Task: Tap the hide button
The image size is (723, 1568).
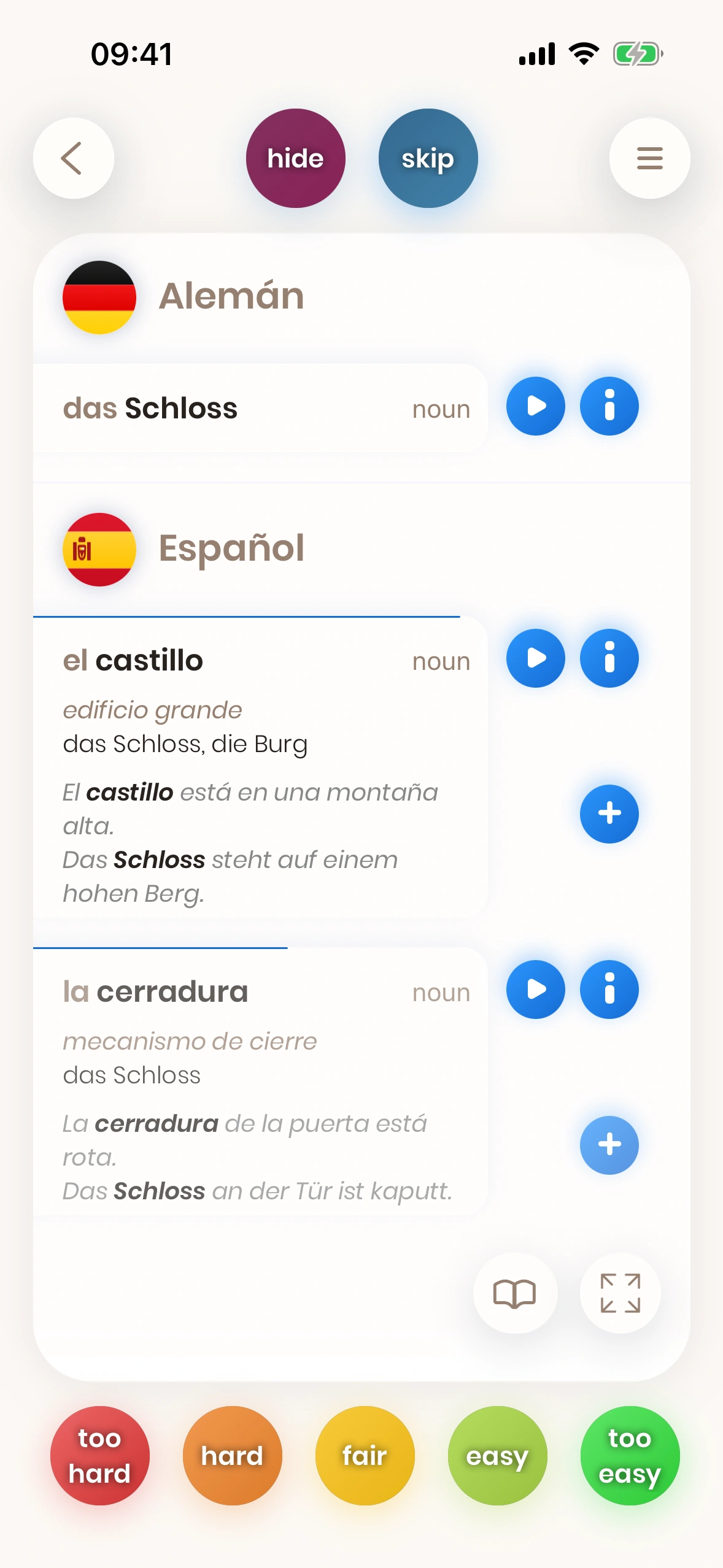Action: pos(295,158)
